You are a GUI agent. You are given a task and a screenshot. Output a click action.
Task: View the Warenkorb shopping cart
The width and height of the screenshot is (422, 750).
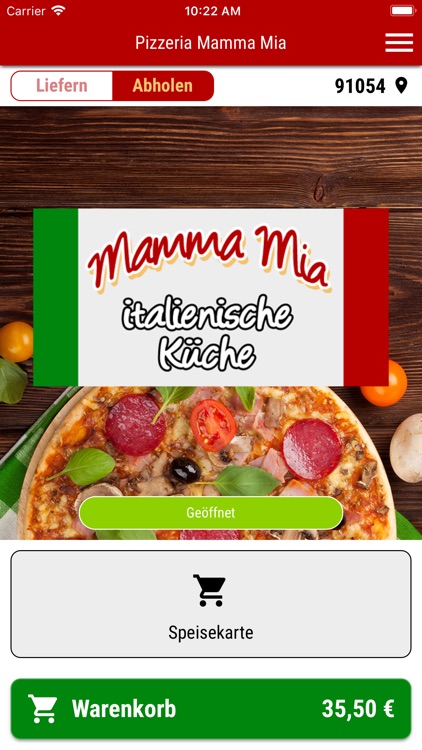click(211, 708)
